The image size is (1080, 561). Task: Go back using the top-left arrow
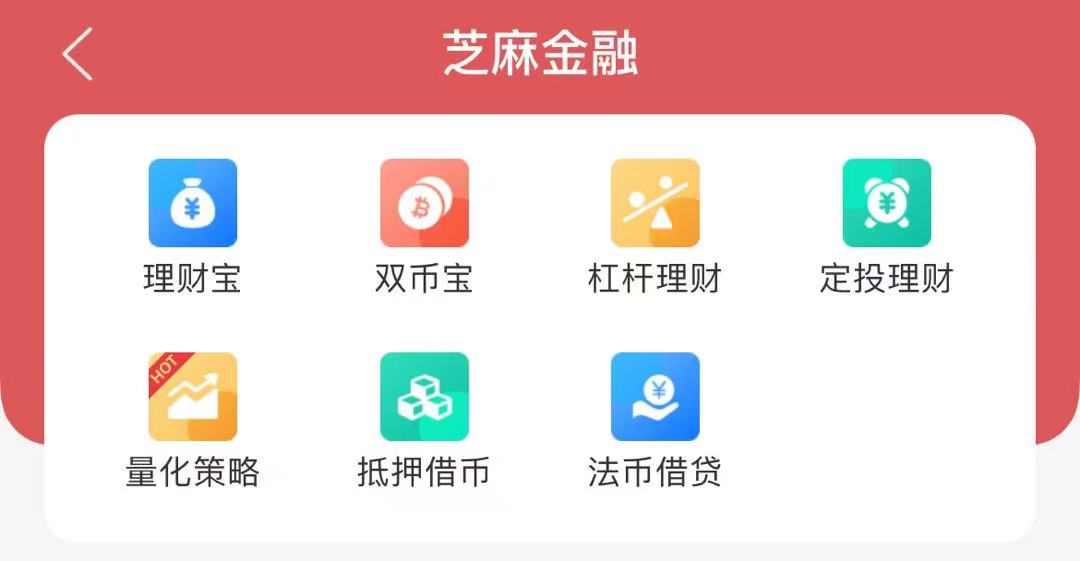[x=78, y=54]
